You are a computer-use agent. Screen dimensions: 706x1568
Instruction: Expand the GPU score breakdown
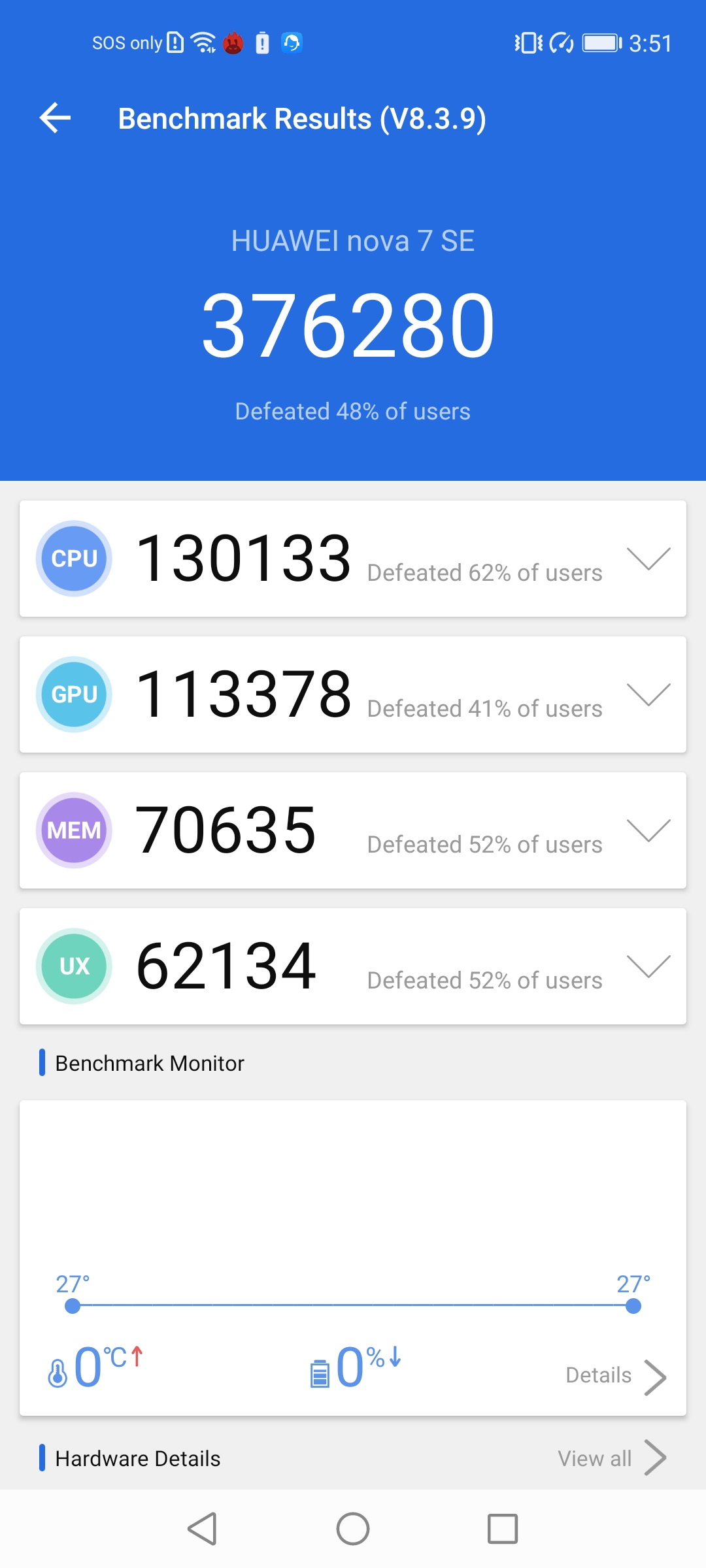[x=648, y=694]
